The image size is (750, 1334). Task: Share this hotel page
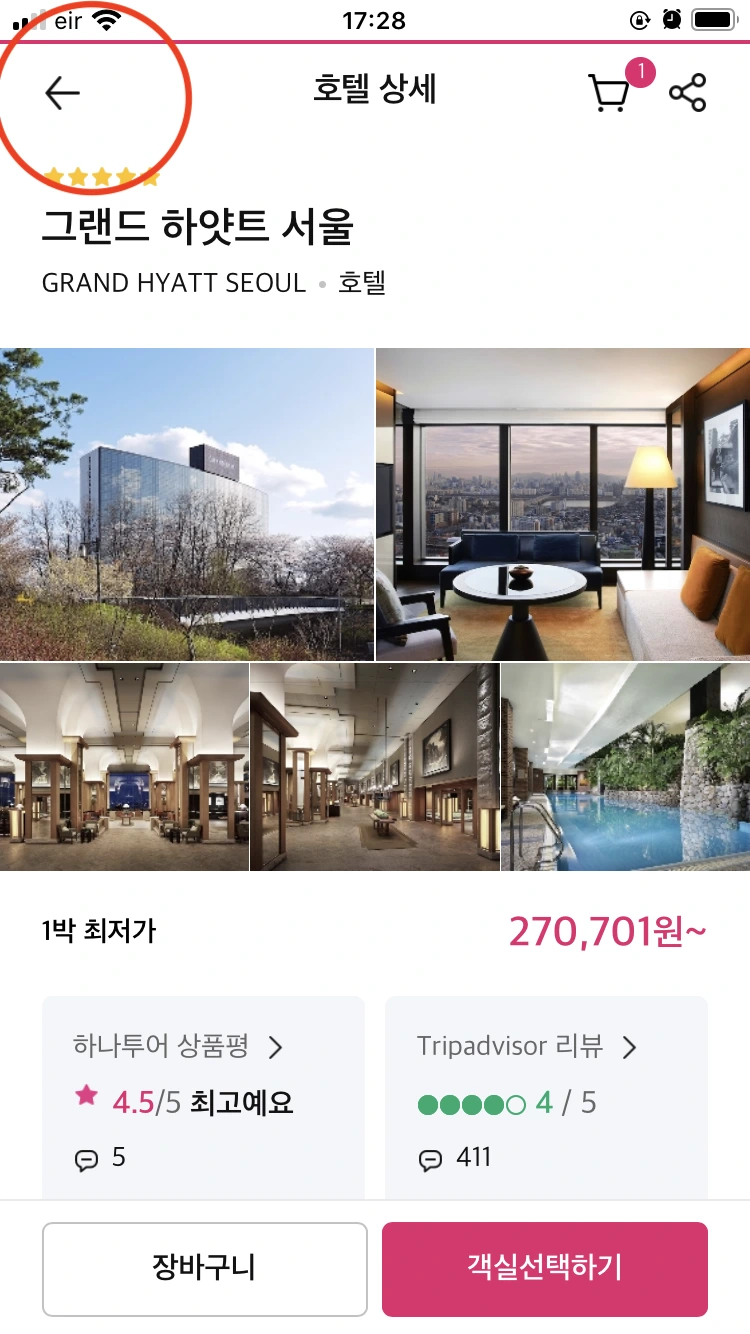[x=688, y=93]
